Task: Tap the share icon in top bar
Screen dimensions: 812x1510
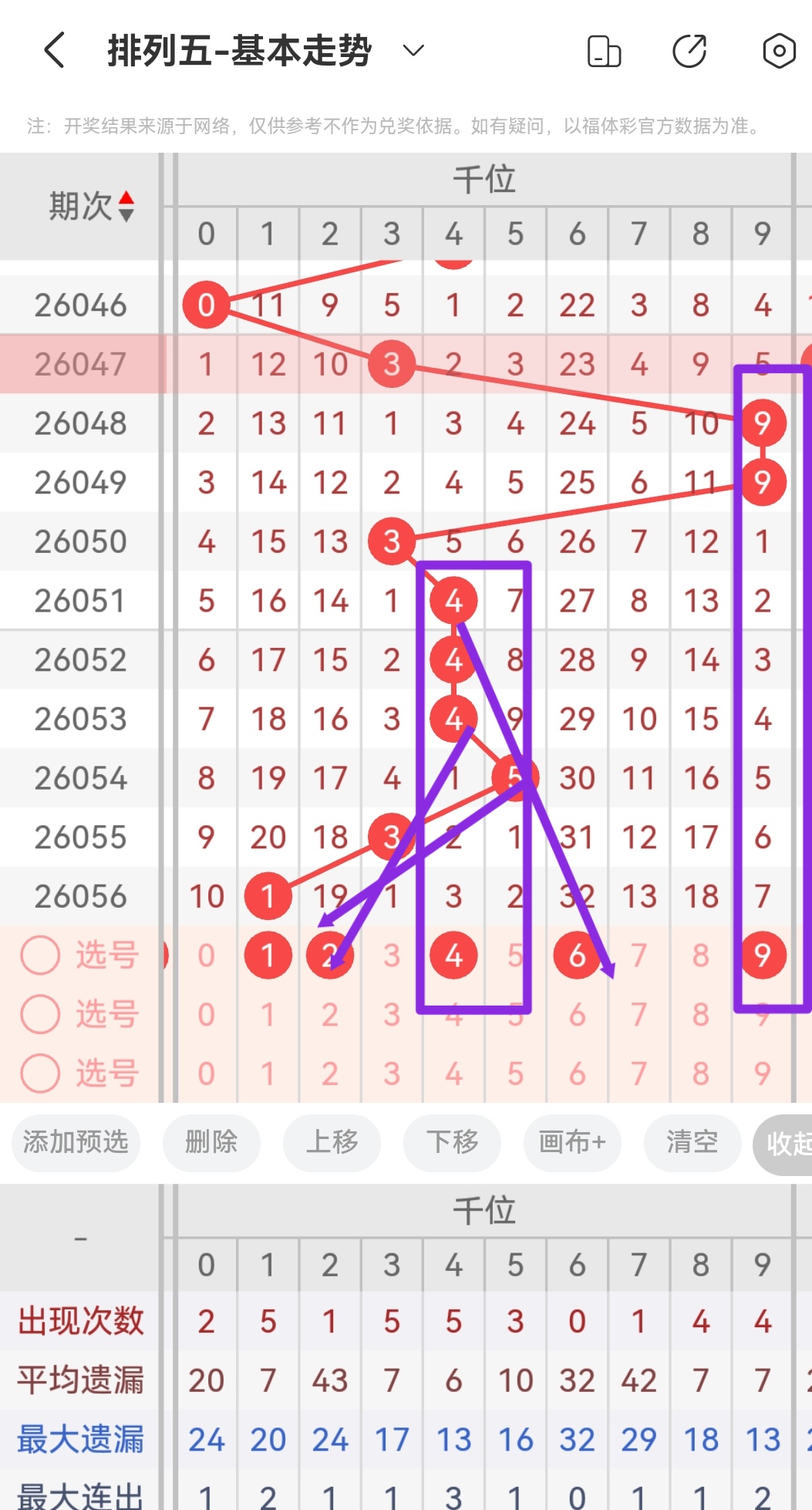Action: tap(690, 52)
